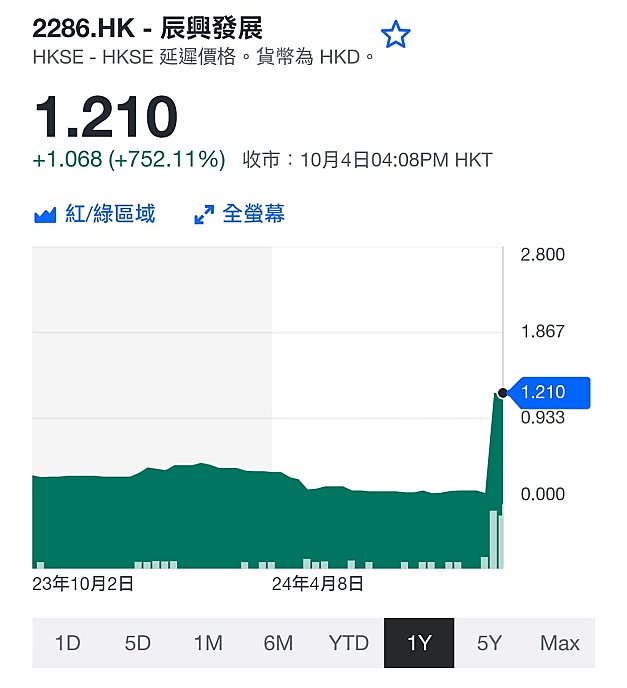Add 2286.HK to watchlist with the star
The width and height of the screenshot is (627, 688).
coord(395,34)
